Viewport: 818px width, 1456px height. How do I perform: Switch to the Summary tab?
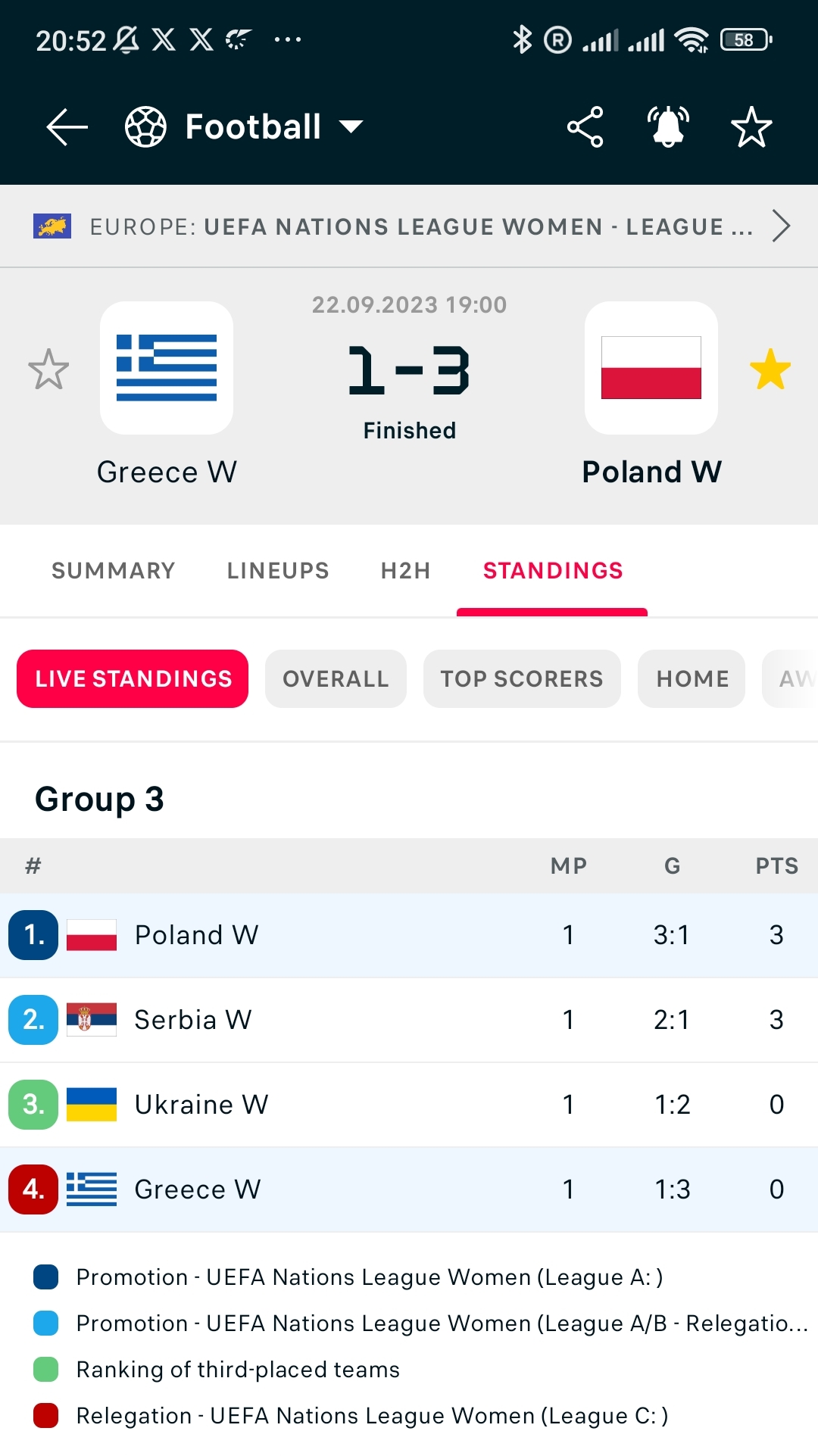pyautogui.click(x=114, y=570)
